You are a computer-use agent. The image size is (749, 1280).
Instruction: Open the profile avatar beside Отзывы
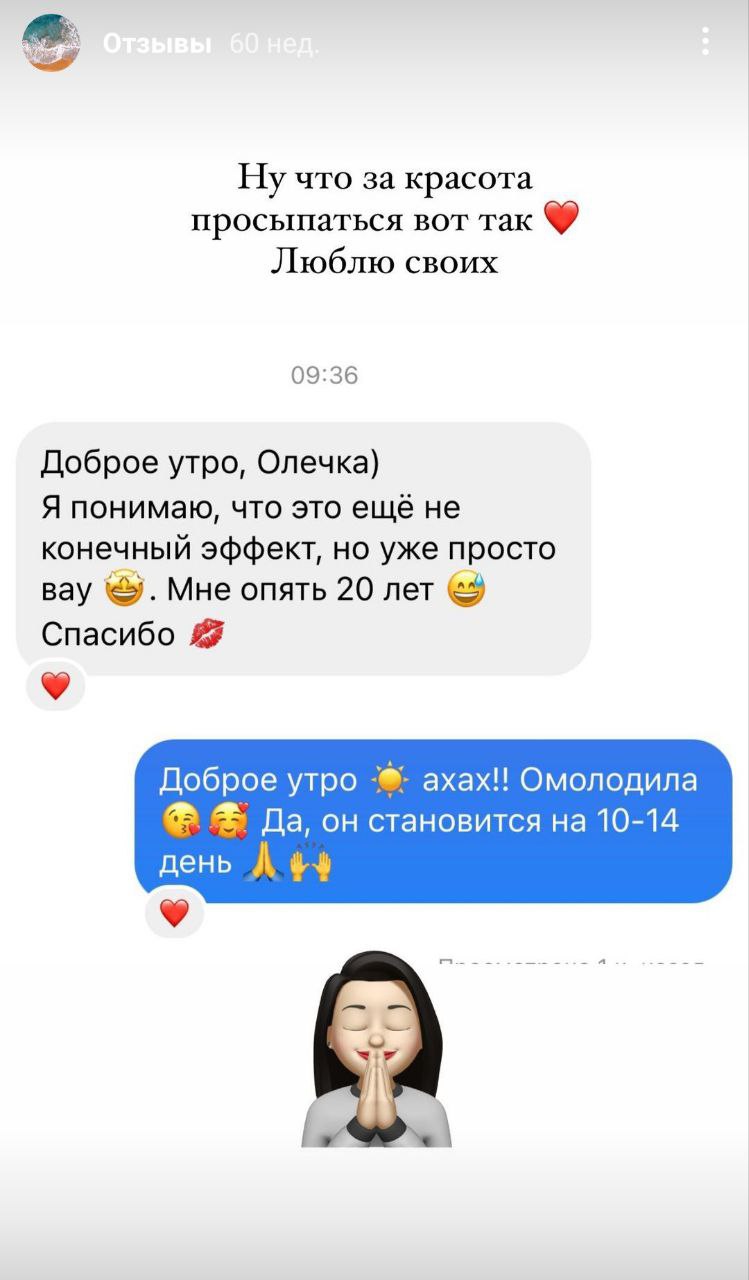pyautogui.click(x=51, y=43)
